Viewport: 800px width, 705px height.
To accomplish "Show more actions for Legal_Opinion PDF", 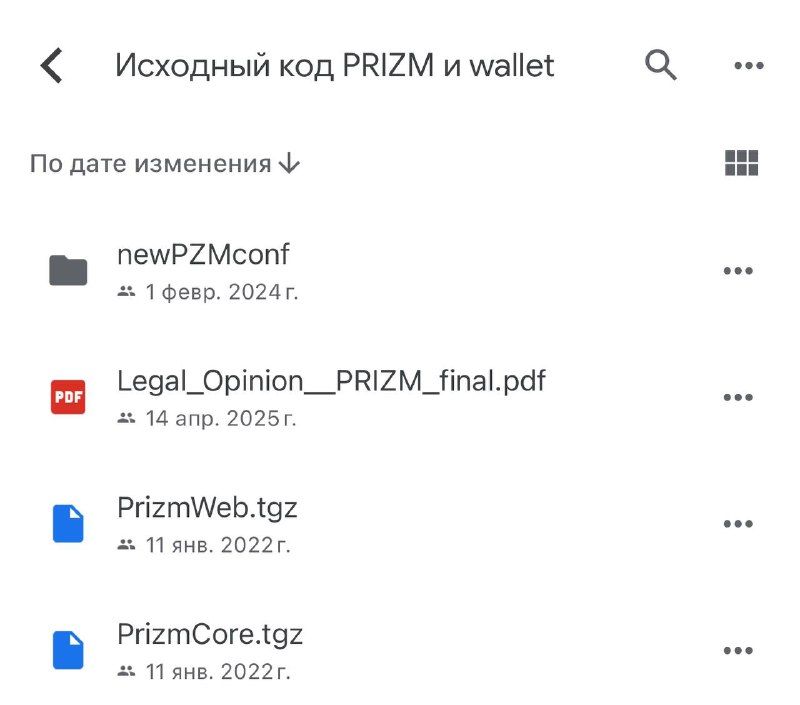I will (x=737, y=398).
